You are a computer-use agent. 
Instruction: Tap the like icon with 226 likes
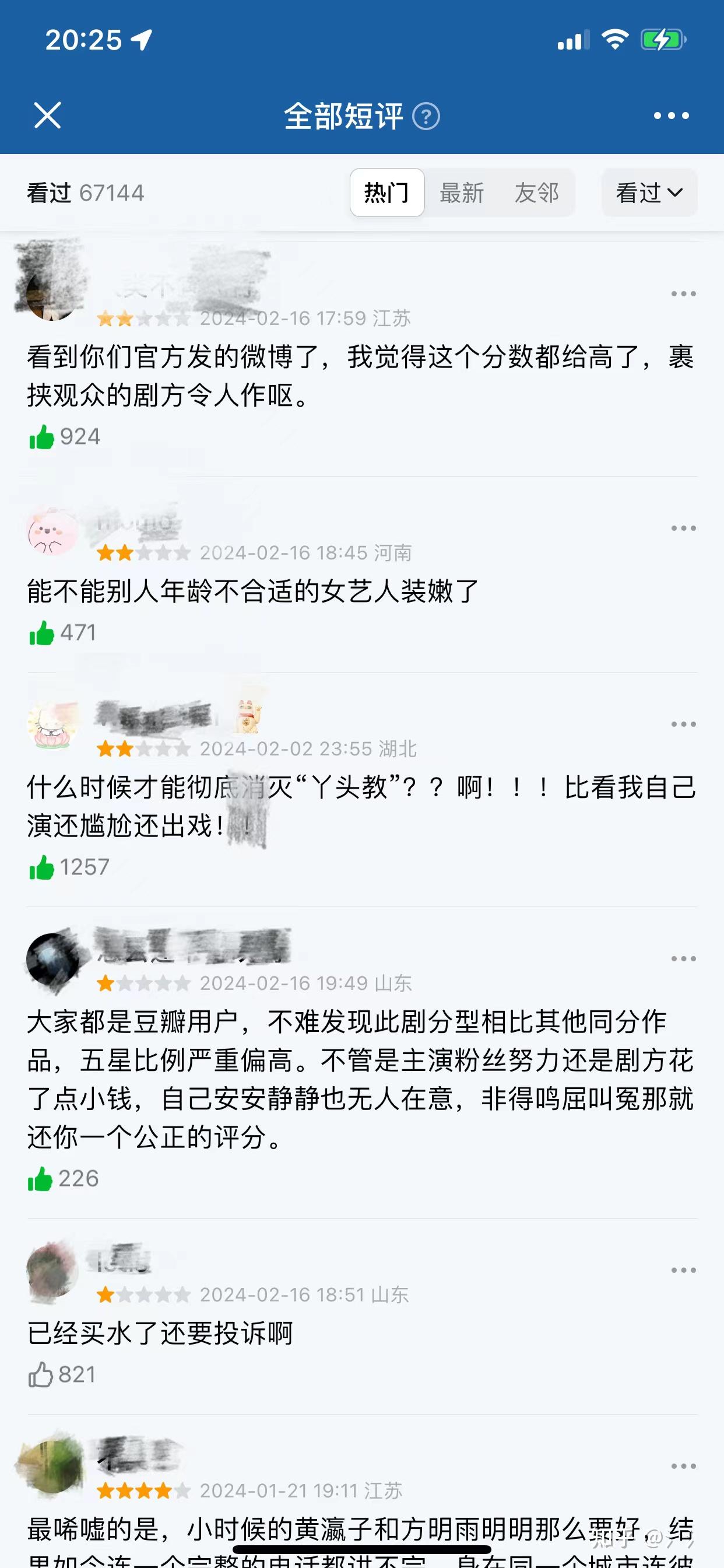point(41,1179)
